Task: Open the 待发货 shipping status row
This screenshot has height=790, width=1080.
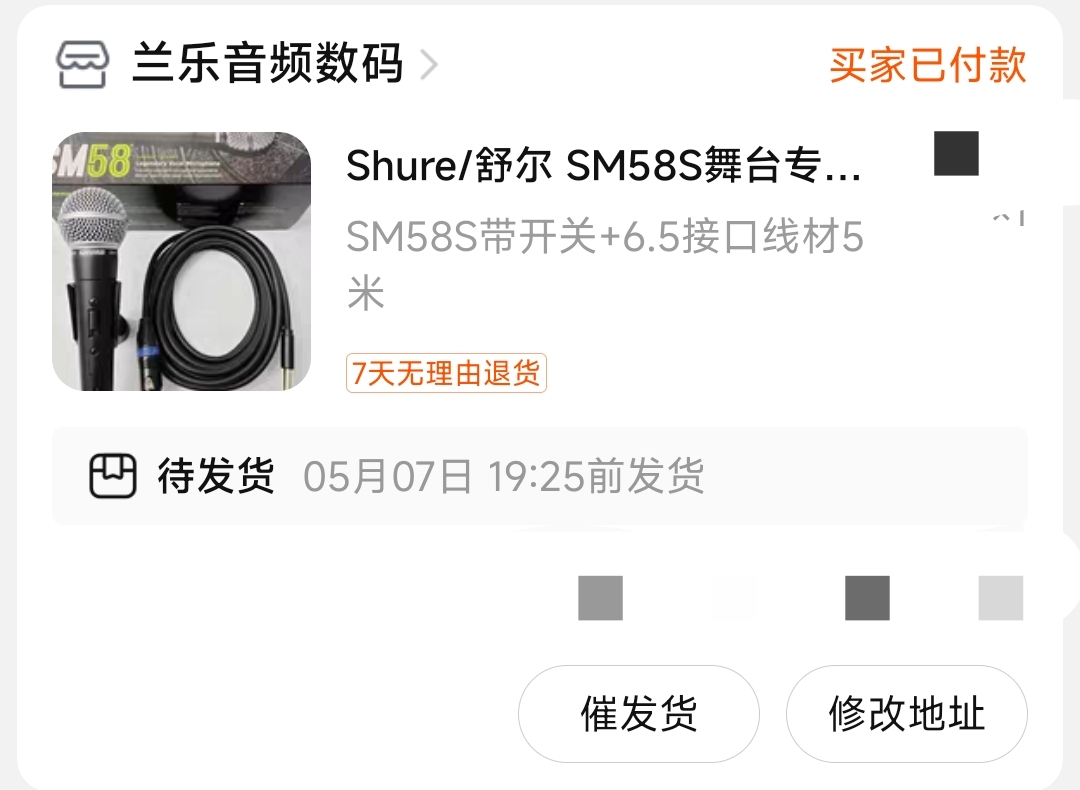Action: coord(539,476)
